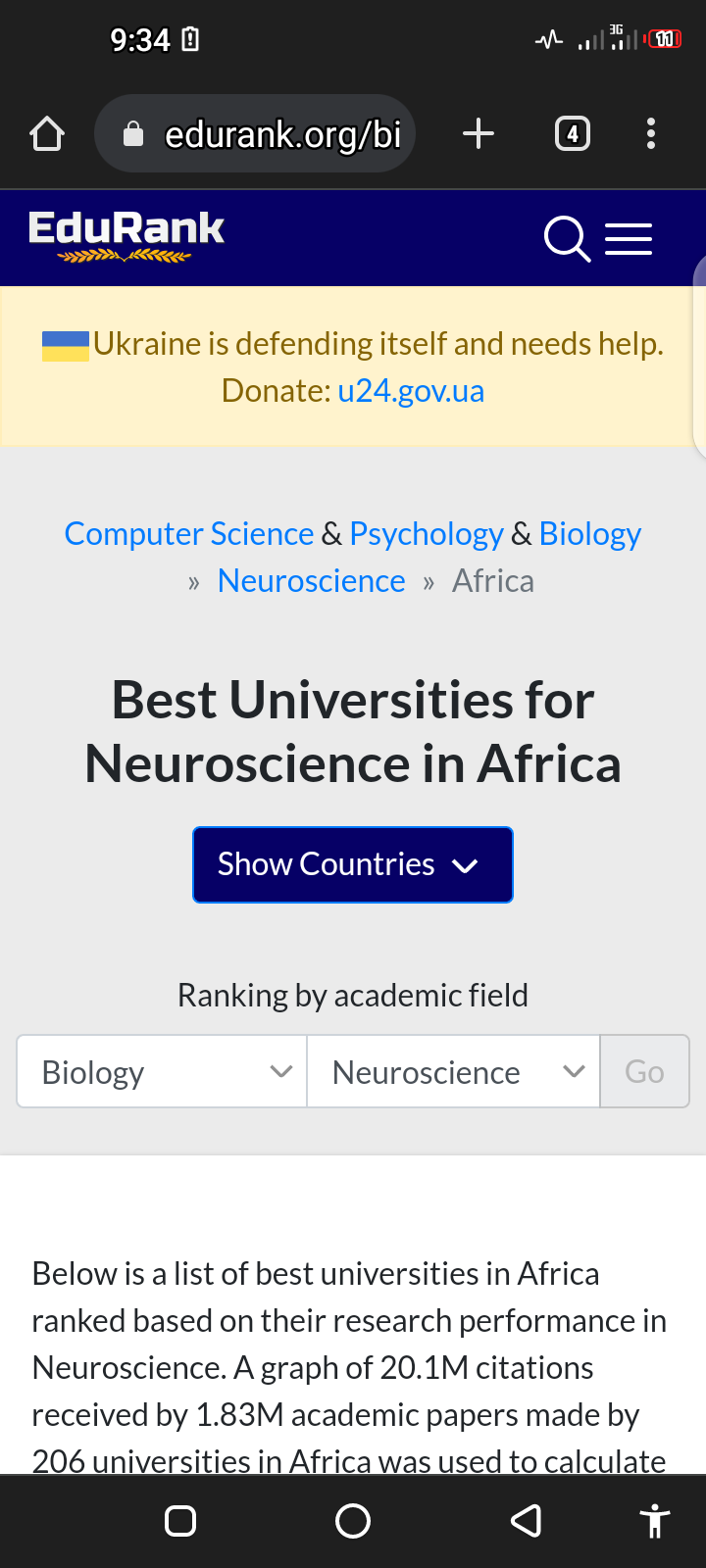Image resolution: width=706 pixels, height=1568 pixels.
Task: Tap the Go button
Action: click(x=644, y=1072)
